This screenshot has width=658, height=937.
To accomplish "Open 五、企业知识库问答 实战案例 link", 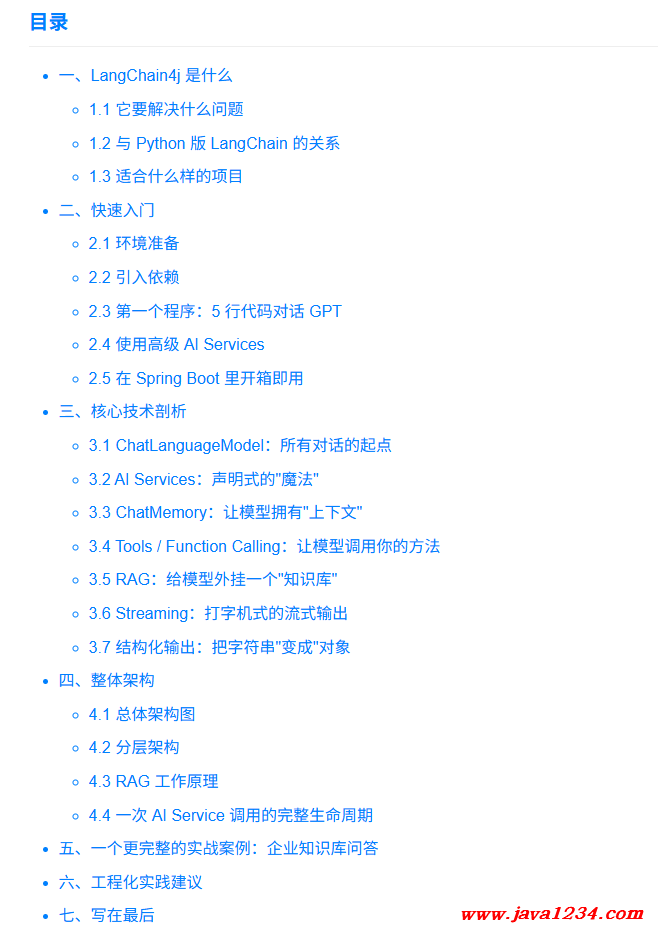I will (218, 849).
